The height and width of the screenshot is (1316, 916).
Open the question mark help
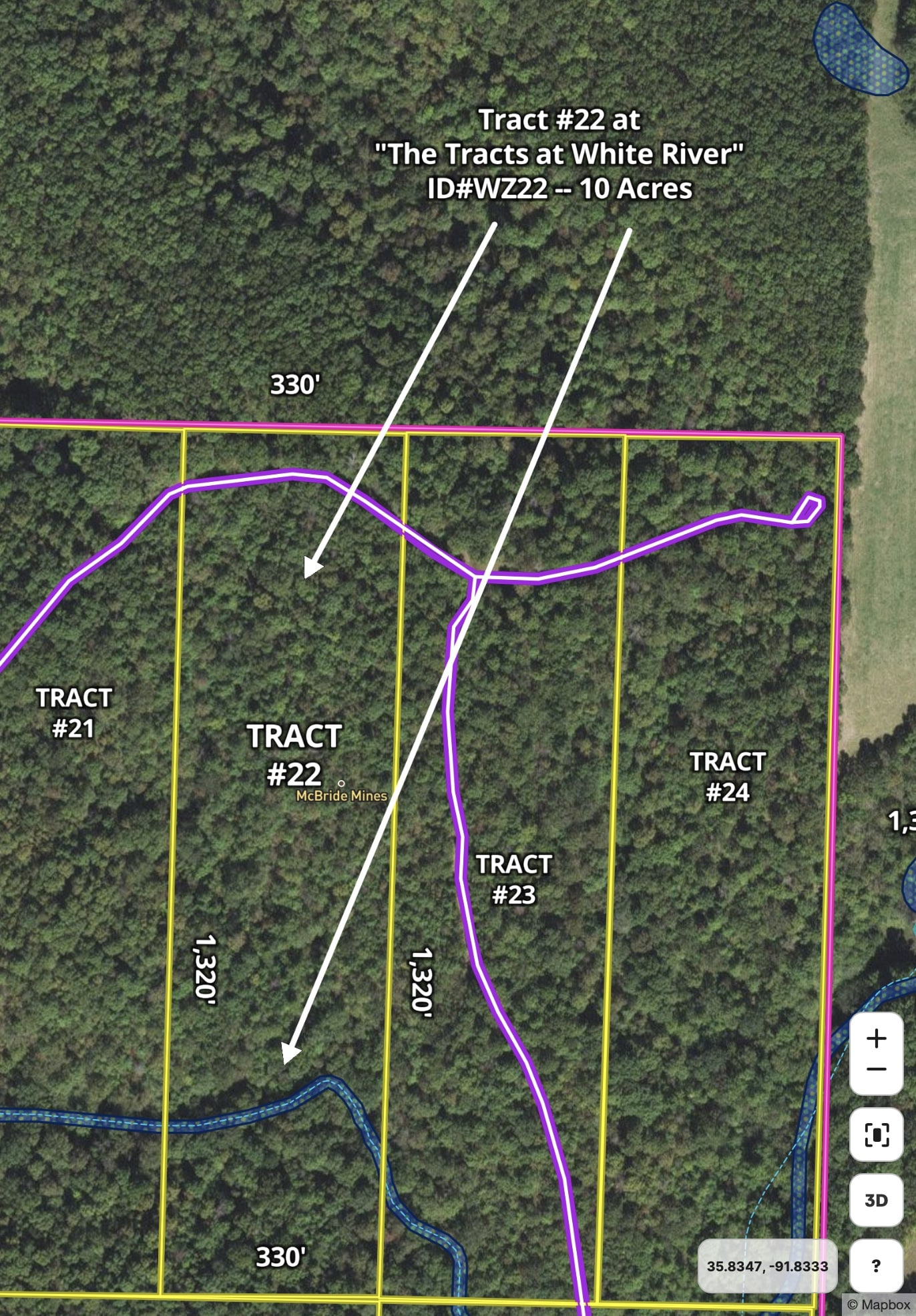pyautogui.click(x=877, y=1266)
